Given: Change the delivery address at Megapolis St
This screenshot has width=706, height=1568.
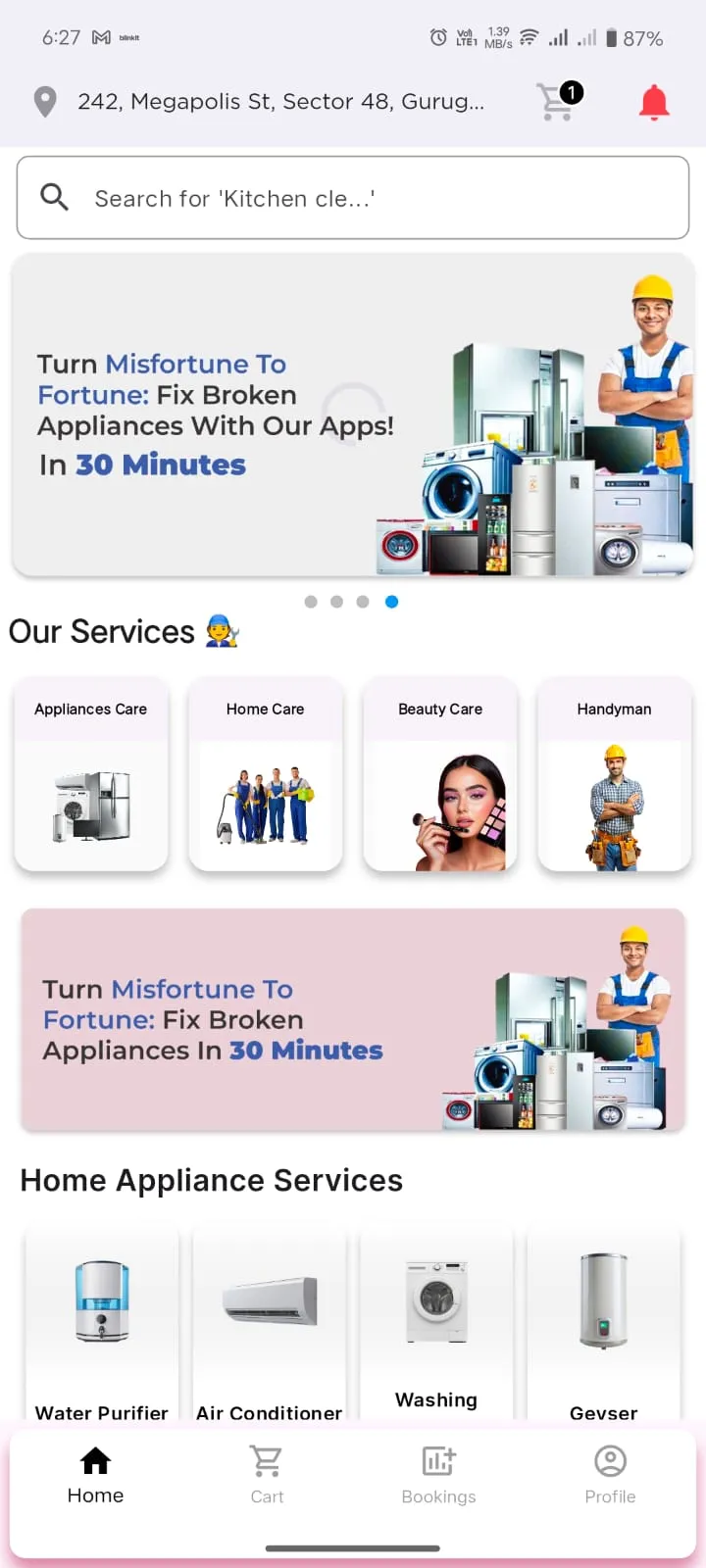Looking at the screenshot, I should tap(279, 102).
